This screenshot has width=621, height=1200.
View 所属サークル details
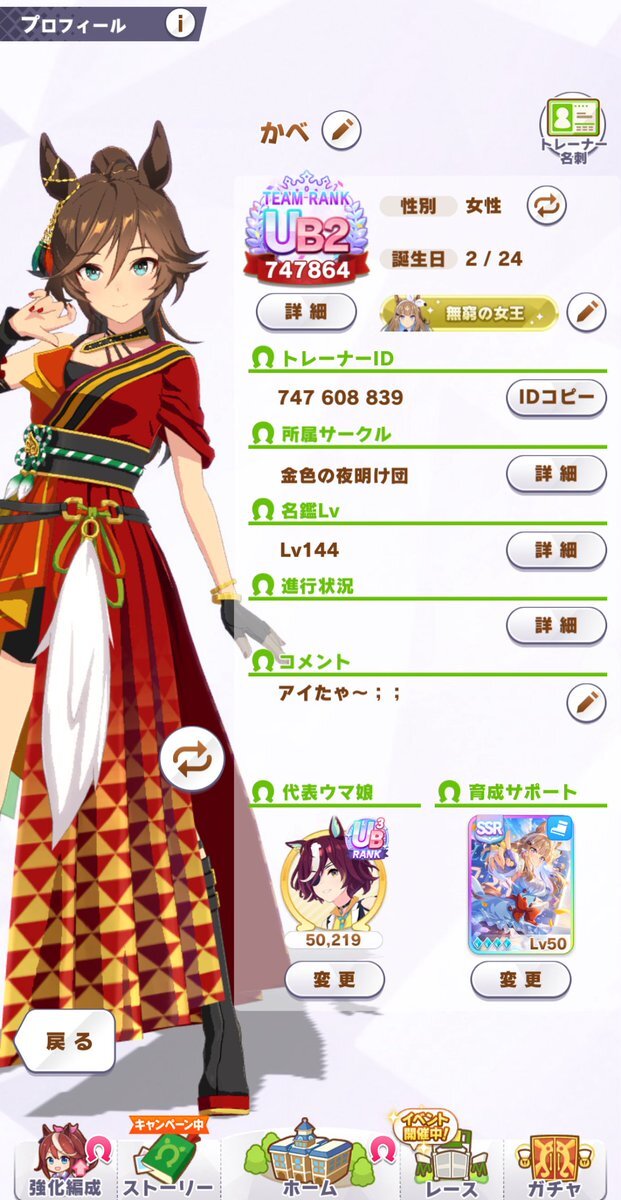pos(556,473)
